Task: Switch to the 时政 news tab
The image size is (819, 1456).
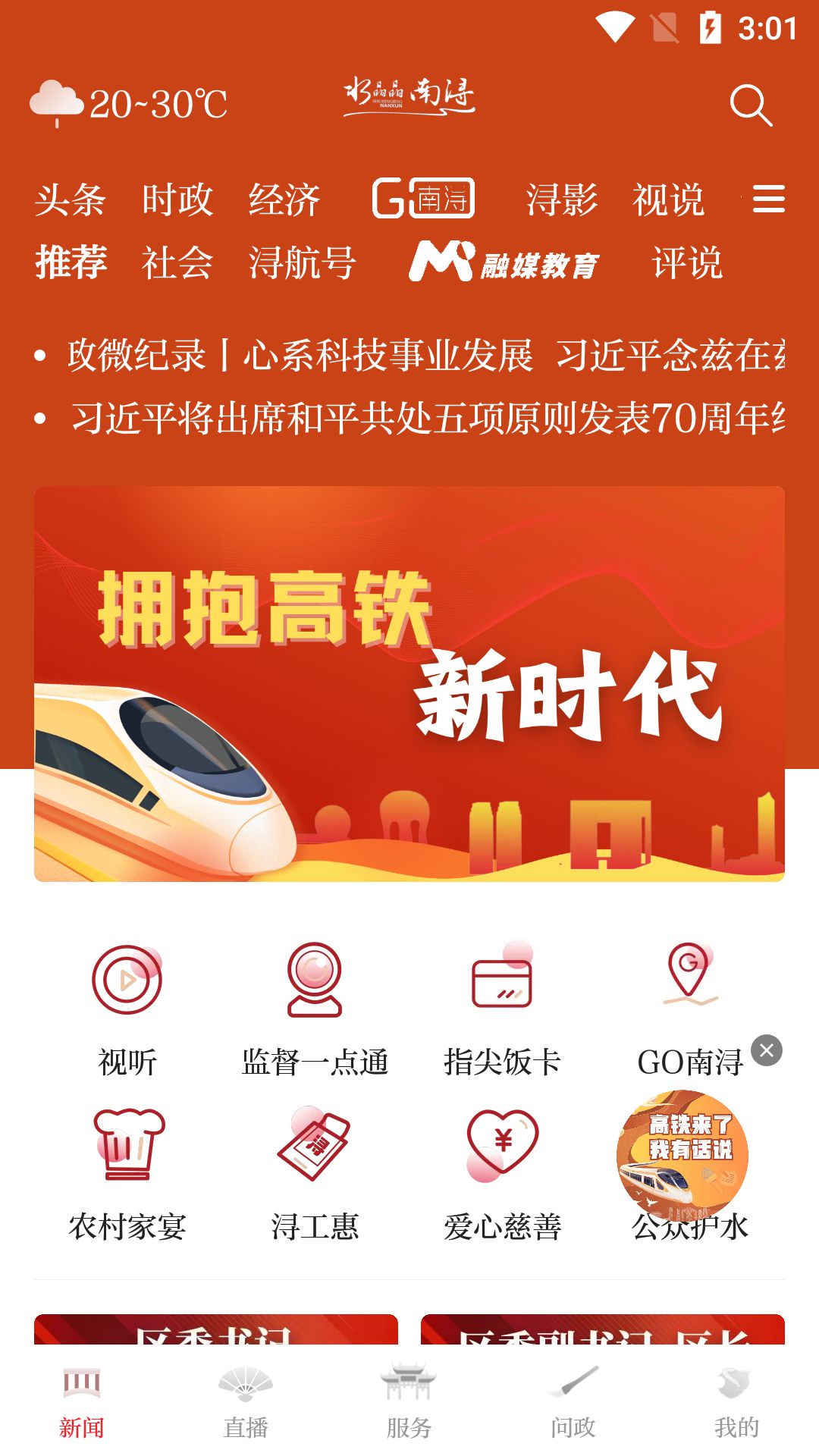Action: (x=175, y=199)
